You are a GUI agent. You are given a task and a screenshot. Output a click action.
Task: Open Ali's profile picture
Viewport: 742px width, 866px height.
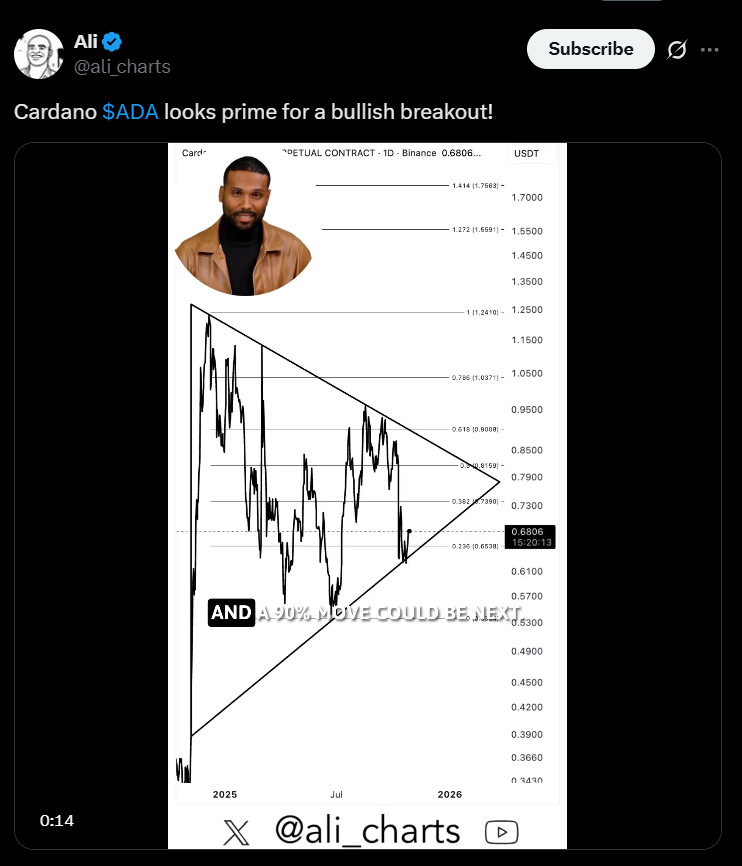[38, 54]
